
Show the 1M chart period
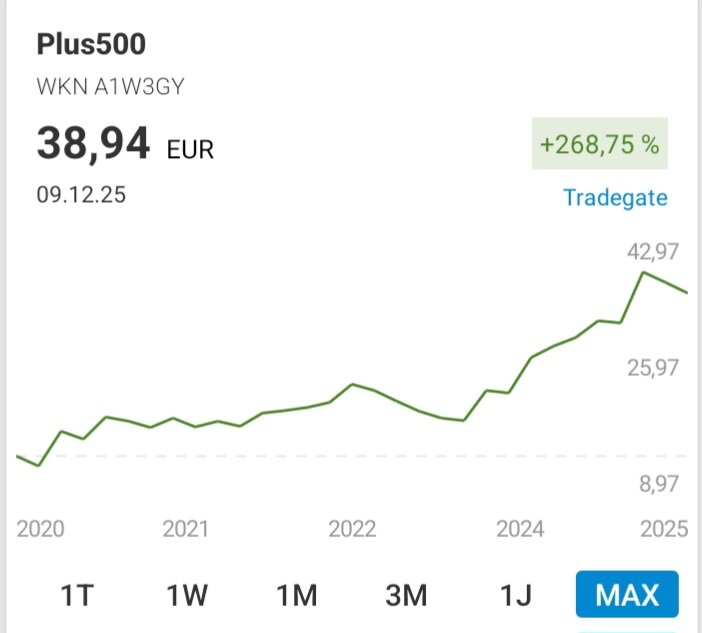pos(297,596)
